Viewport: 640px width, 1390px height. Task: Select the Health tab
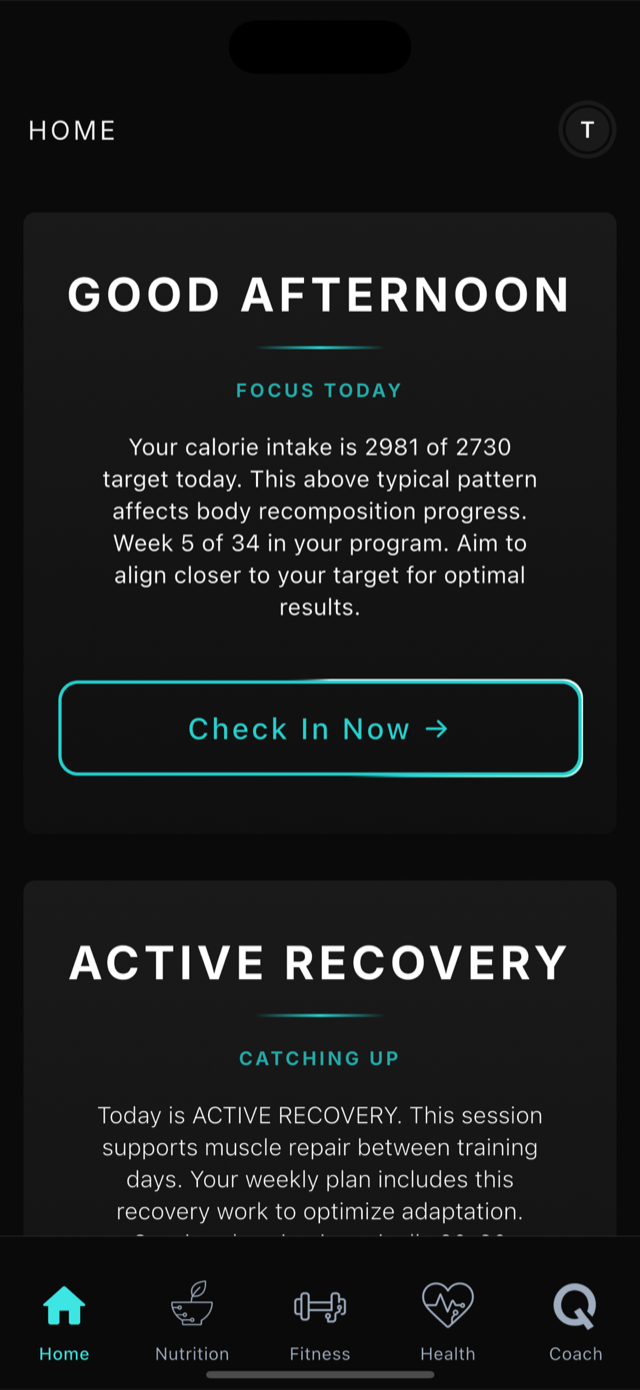tap(447, 1322)
